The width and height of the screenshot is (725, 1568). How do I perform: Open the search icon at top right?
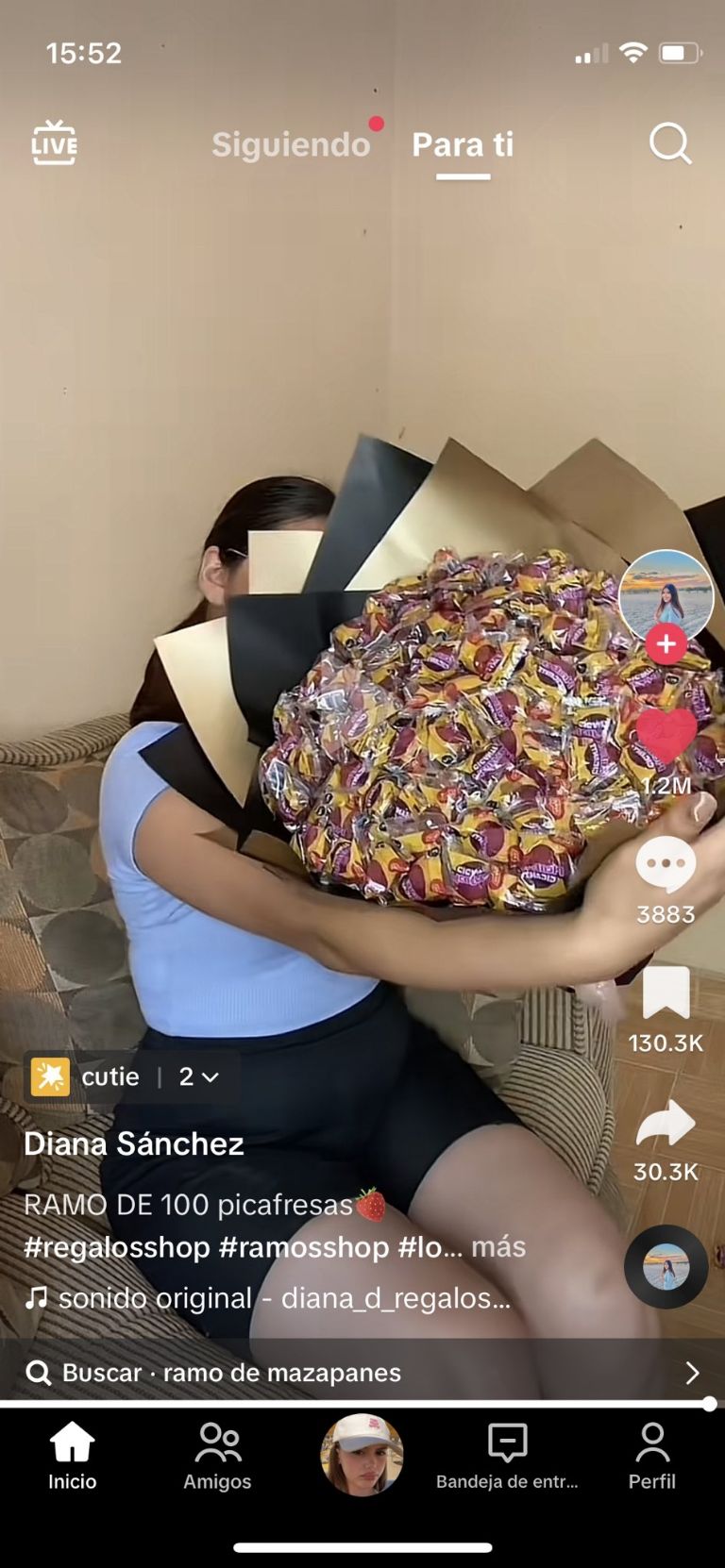click(x=670, y=142)
